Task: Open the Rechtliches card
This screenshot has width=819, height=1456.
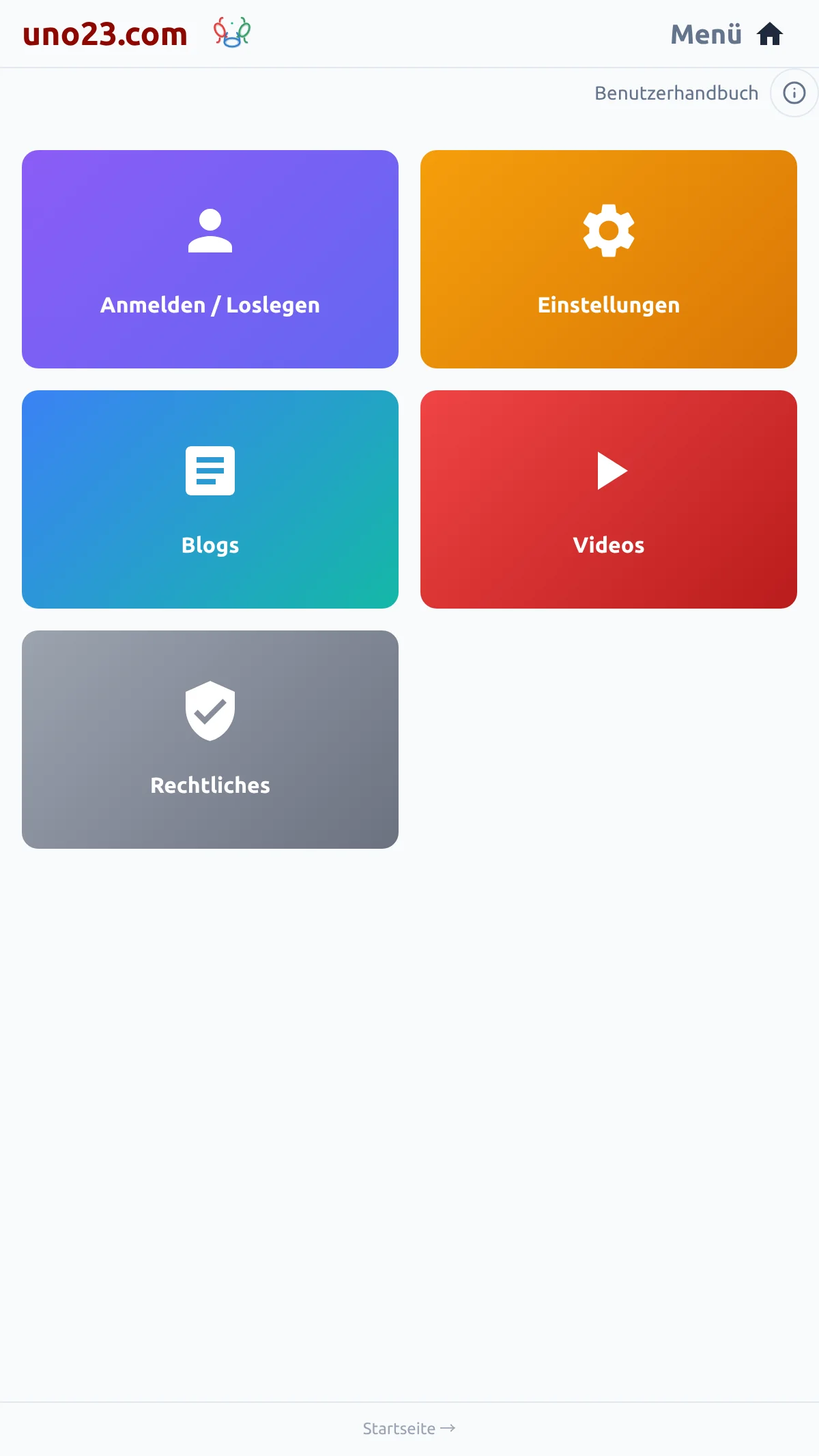Action: pyautogui.click(x=210, y=740)
